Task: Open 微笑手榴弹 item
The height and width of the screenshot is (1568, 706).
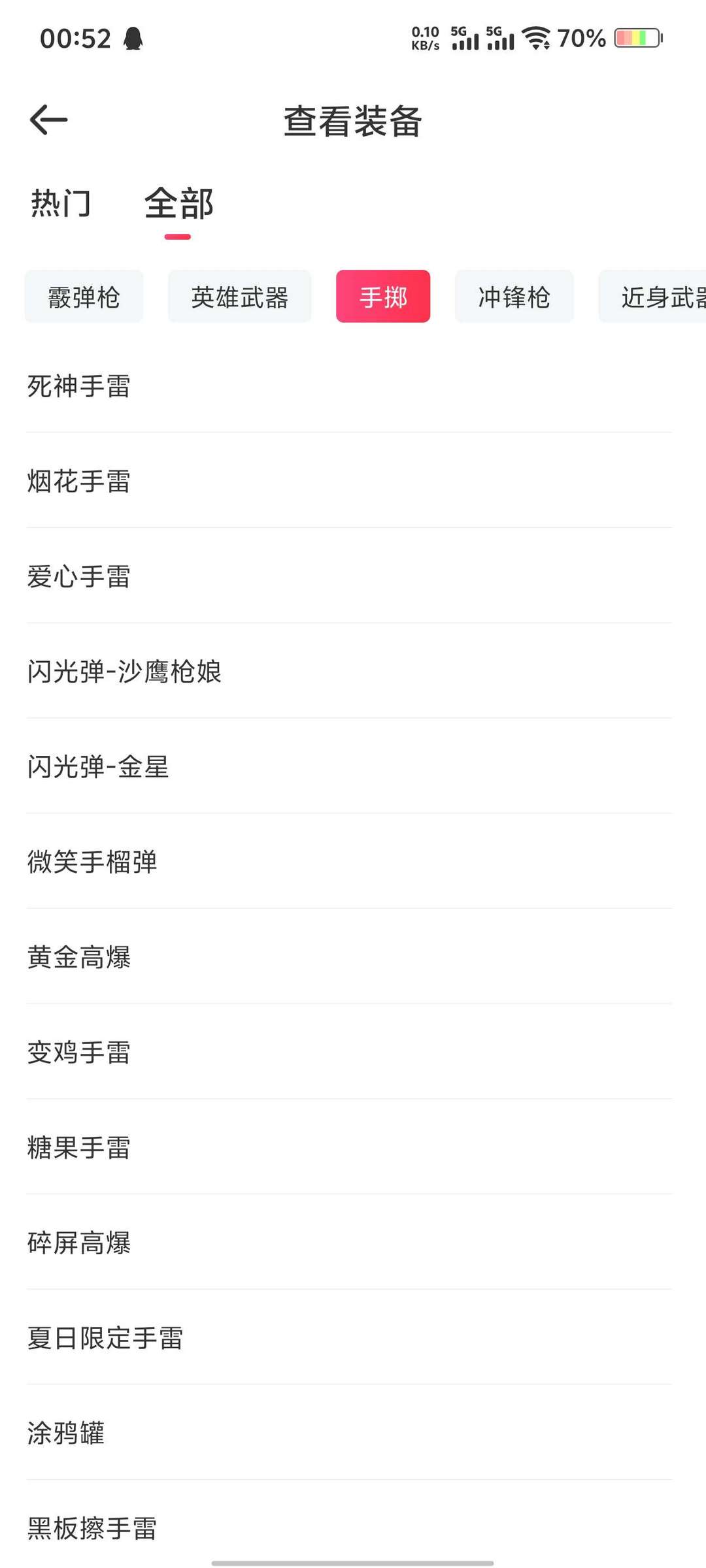Action: [x=349, y=862]
